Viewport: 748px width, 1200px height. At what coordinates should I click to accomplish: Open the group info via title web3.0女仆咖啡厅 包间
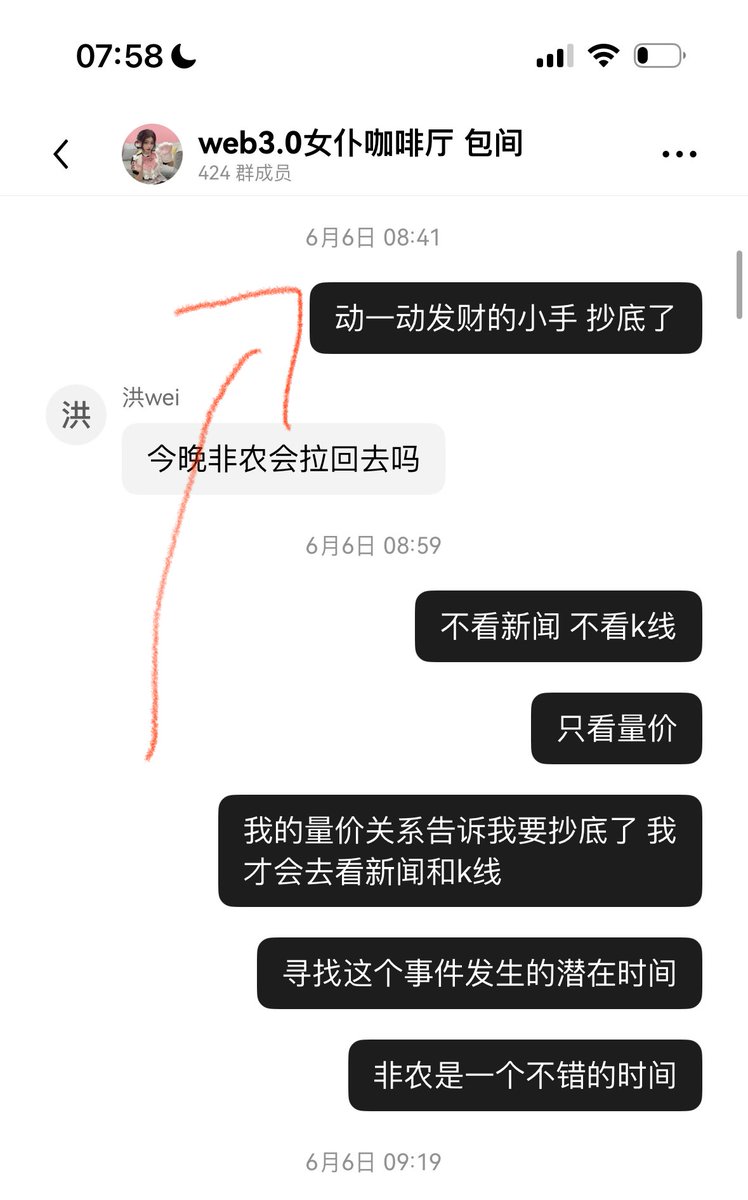pyautogui.click(x=360, y=143)
